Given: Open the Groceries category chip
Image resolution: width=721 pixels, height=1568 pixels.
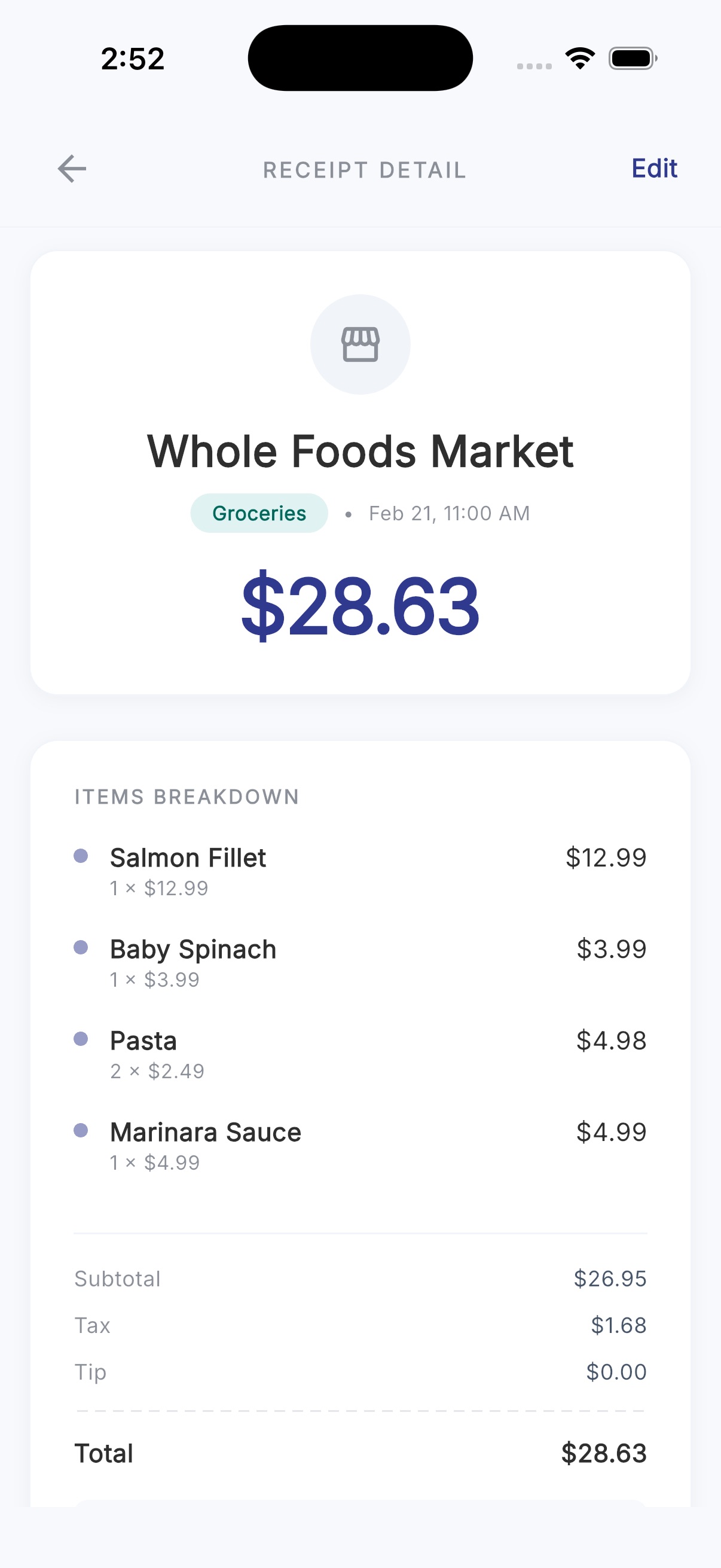Looking at the screenshot, I should coord(258,513).
